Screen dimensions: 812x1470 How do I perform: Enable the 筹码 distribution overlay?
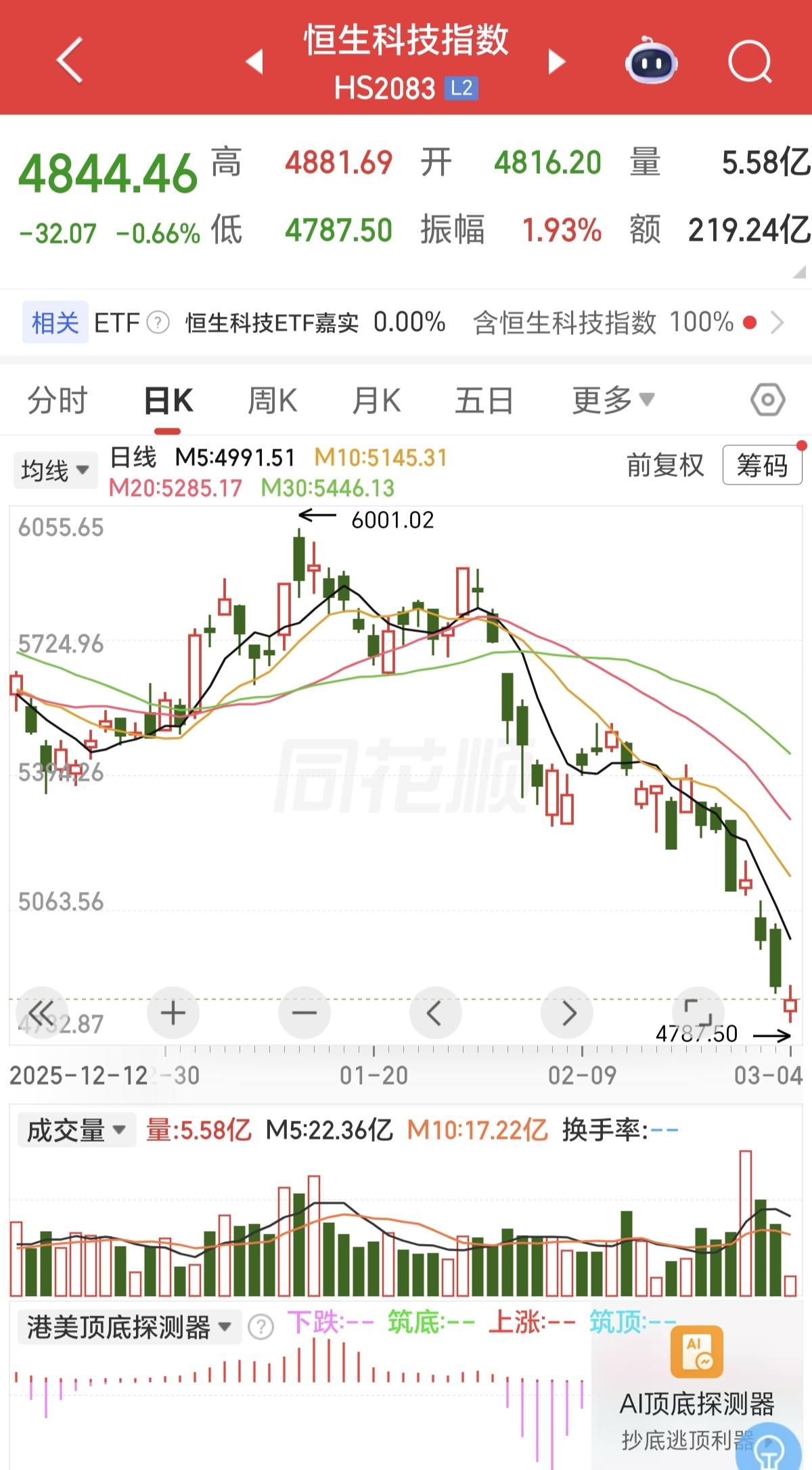(762, 465)
